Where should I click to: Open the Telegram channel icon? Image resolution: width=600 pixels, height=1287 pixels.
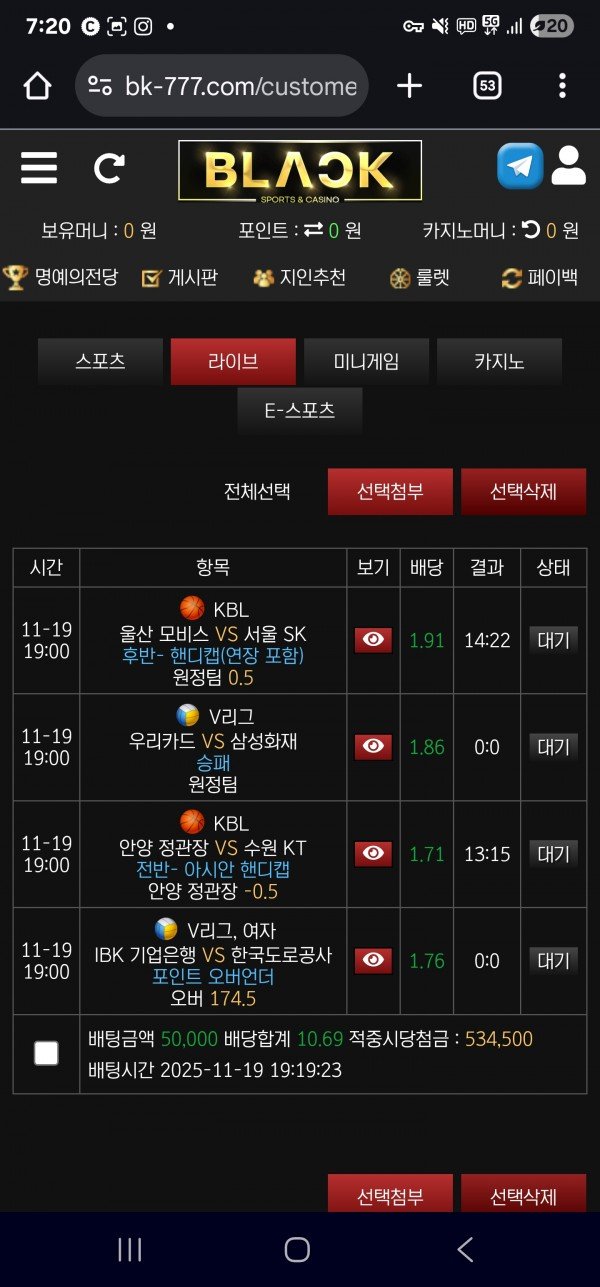point(520,167)
